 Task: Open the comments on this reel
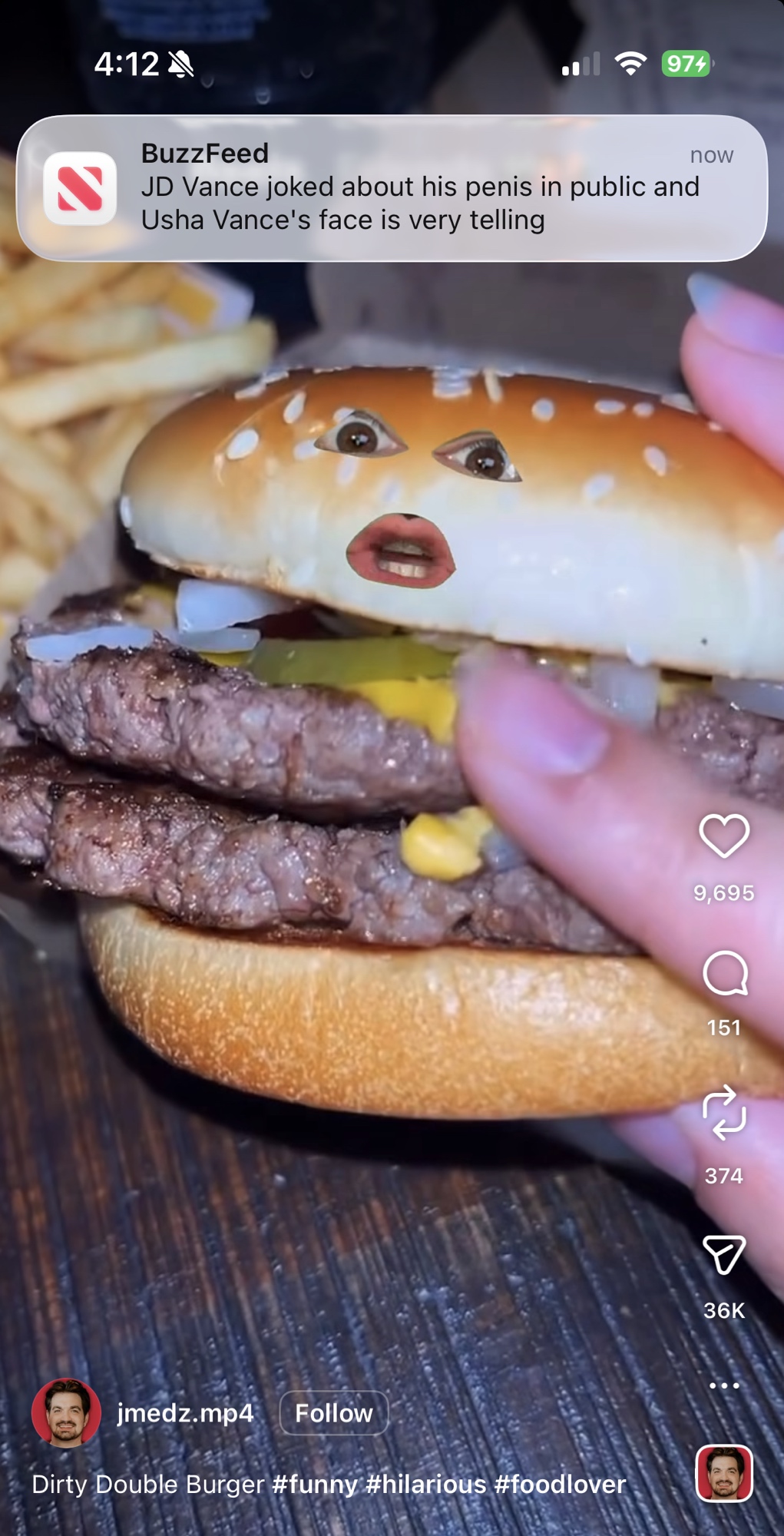click(723, 974)
